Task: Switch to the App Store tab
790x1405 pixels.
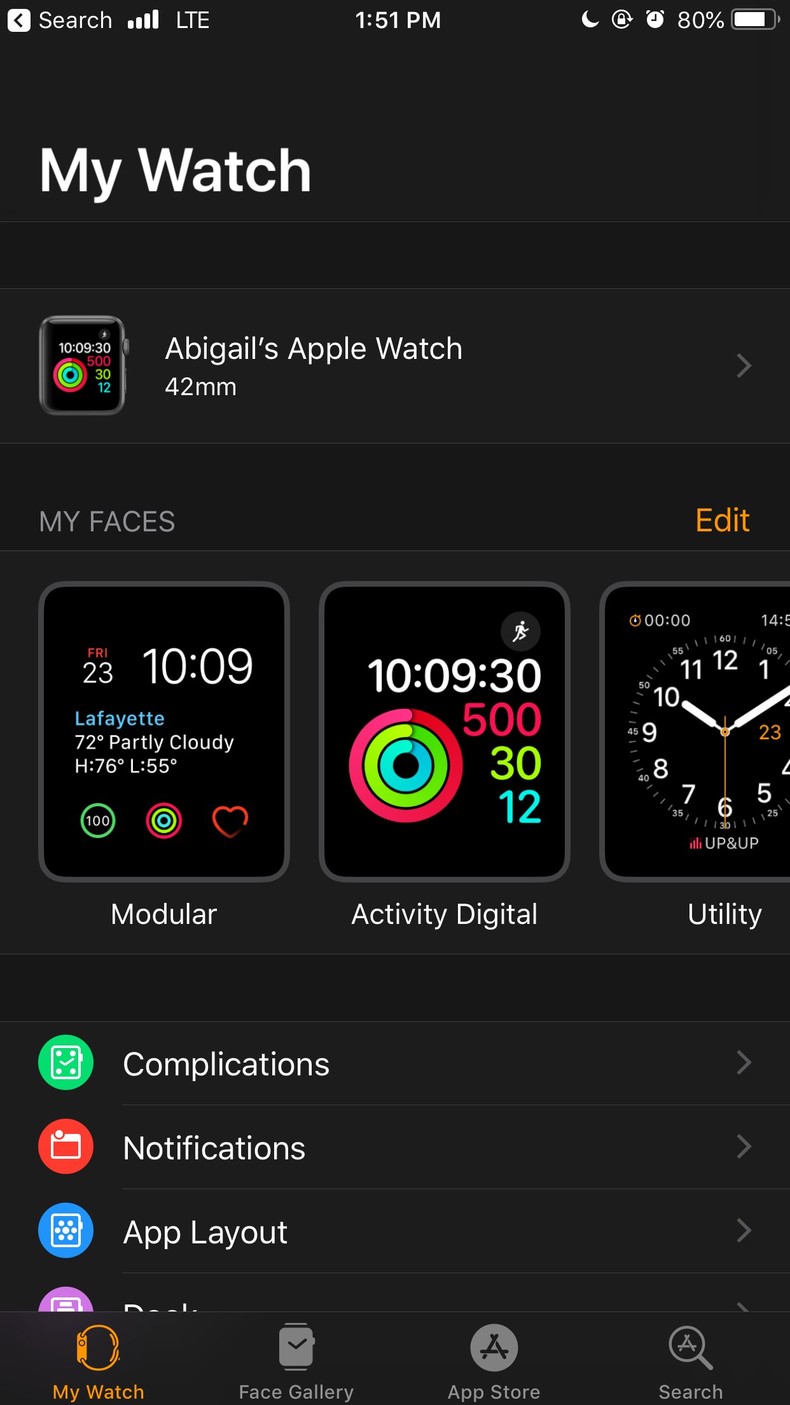Action: pos(494,1362)
